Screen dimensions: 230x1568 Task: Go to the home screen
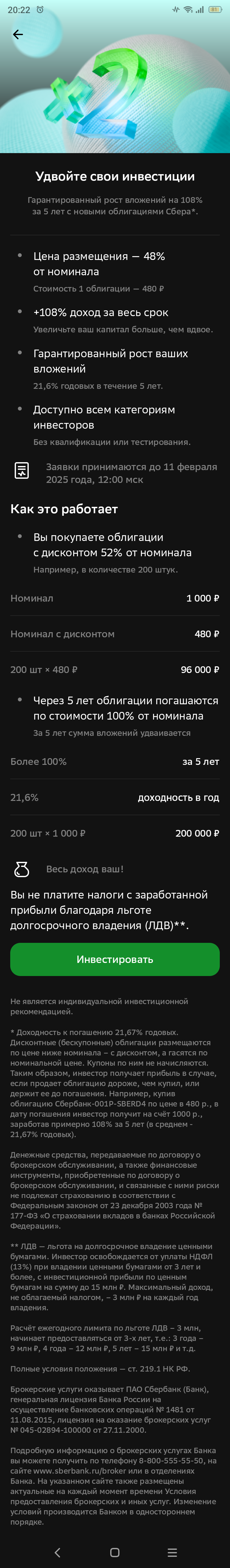pos(115,1551)
